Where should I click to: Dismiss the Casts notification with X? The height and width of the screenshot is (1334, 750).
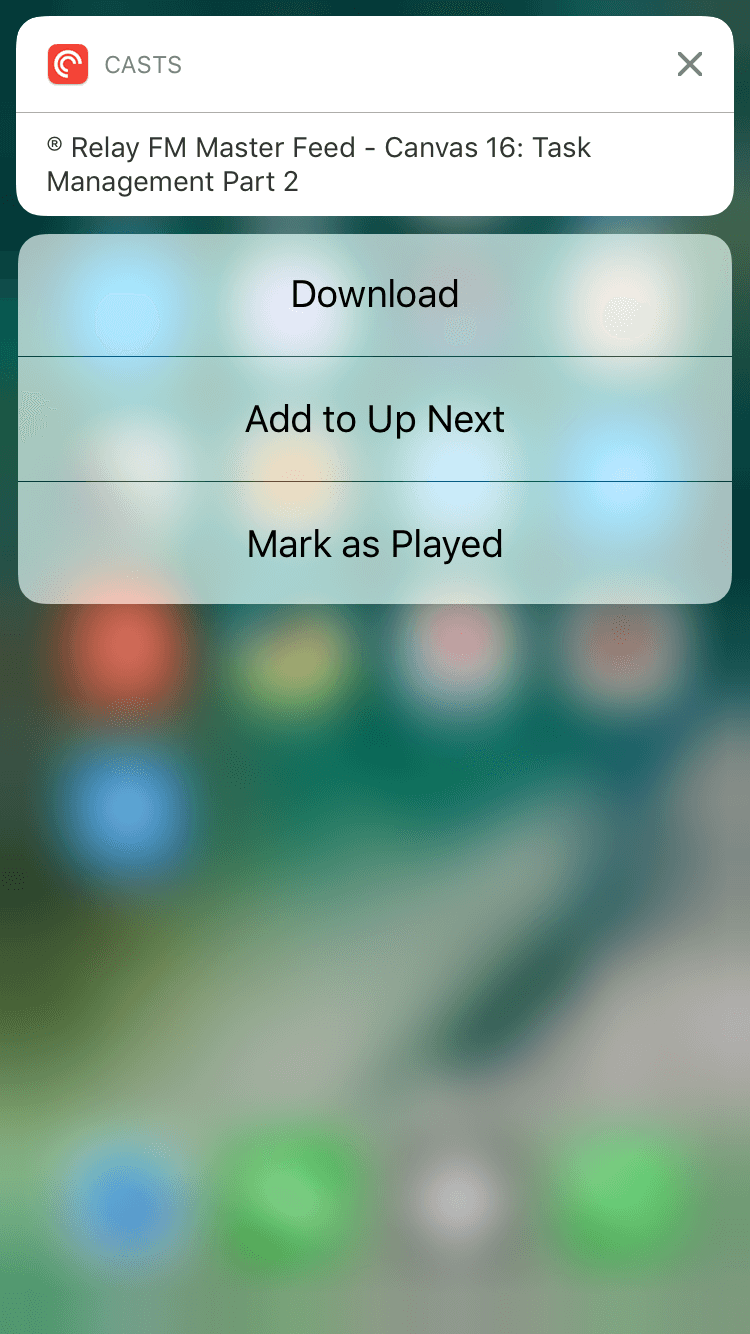click(689, 65)
